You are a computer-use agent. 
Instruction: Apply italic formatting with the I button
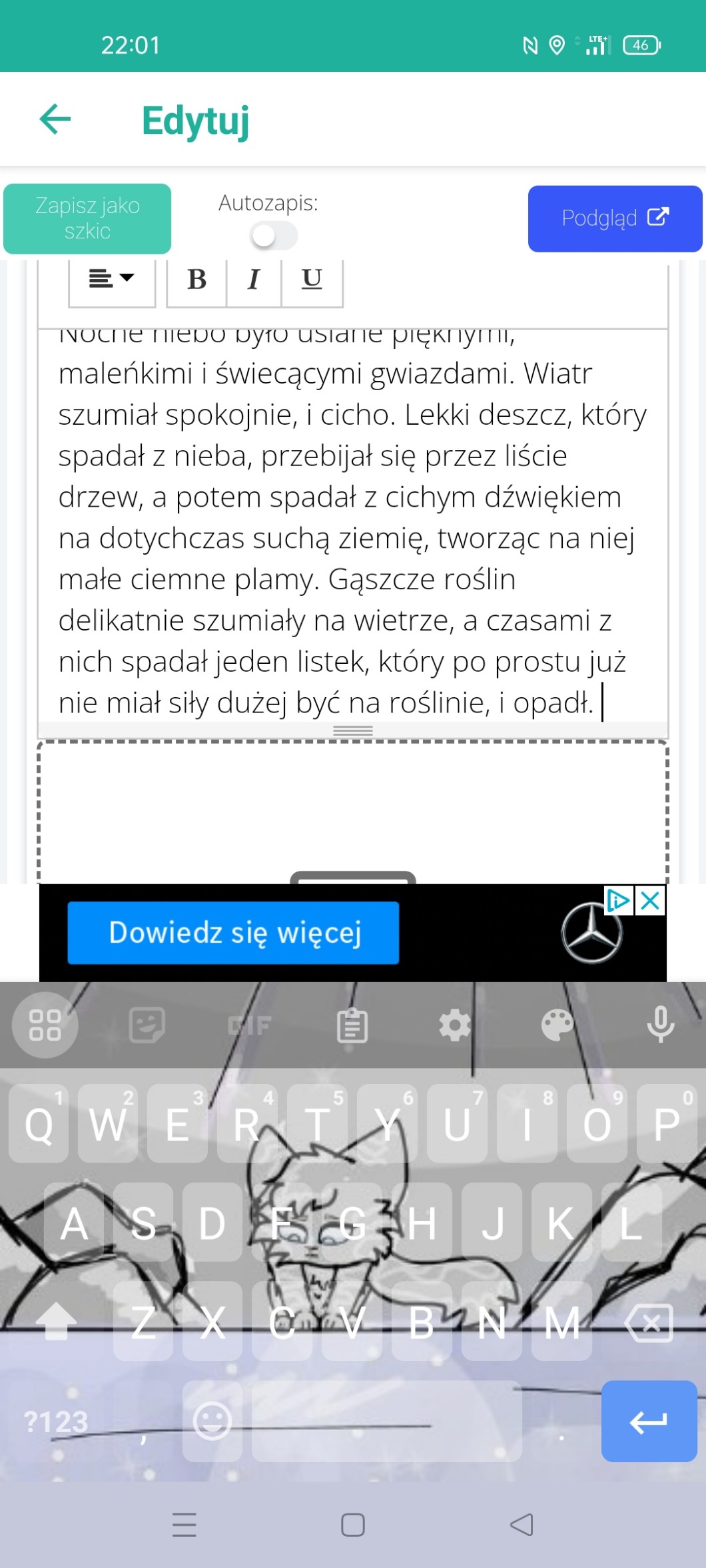254,280
